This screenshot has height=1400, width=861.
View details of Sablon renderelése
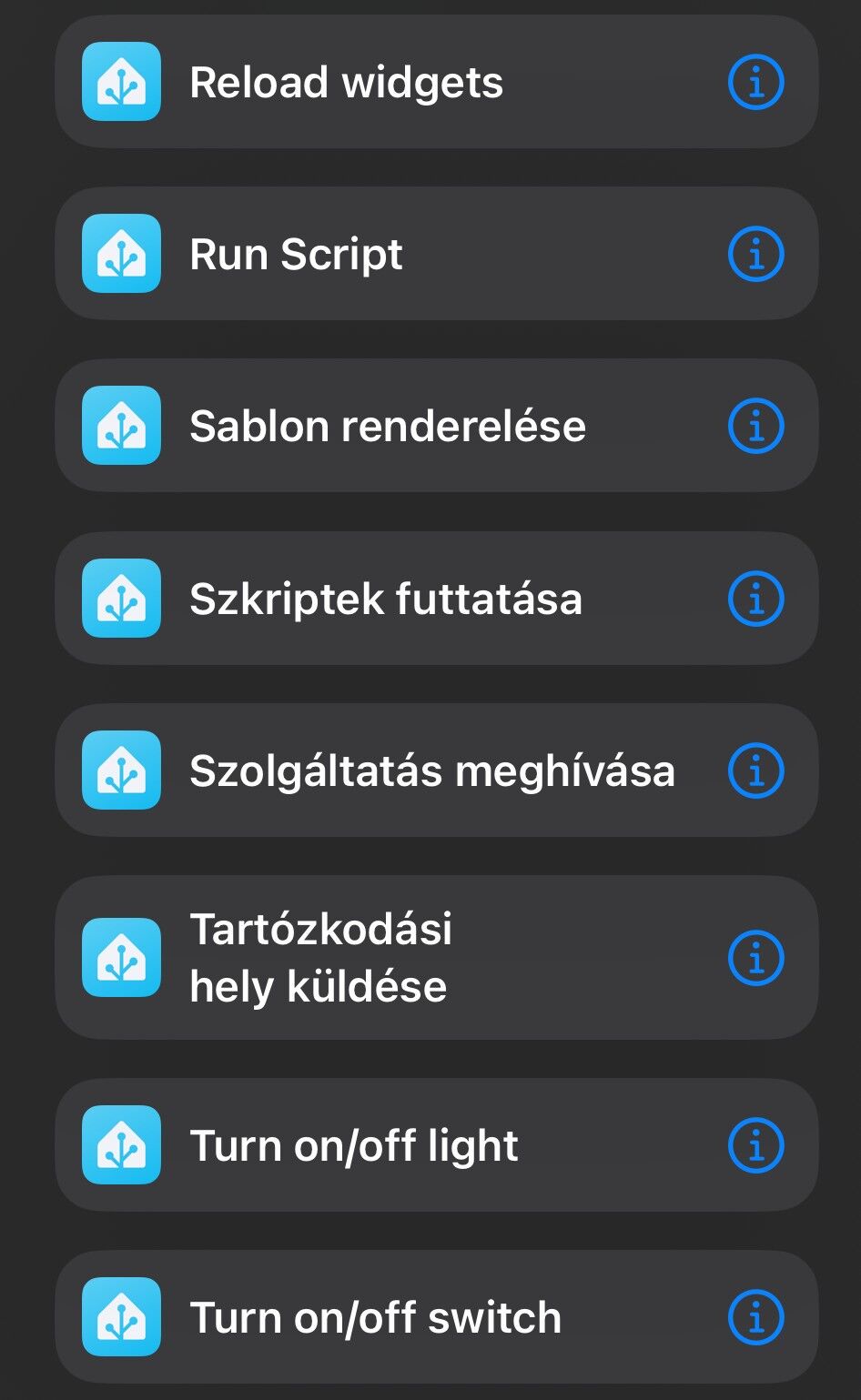(x=755, y=427)
